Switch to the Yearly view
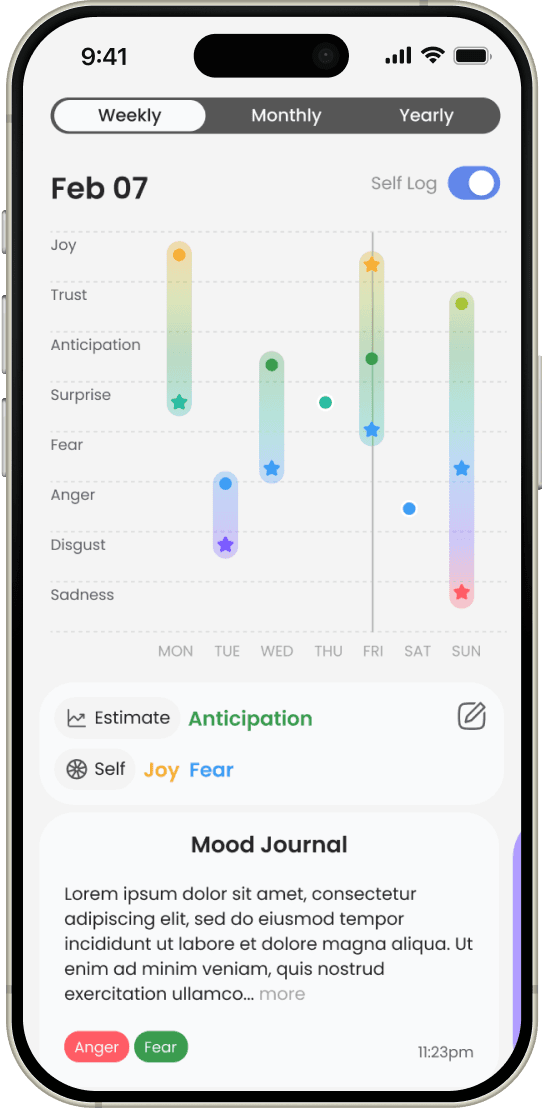 [x=426, y=116]
